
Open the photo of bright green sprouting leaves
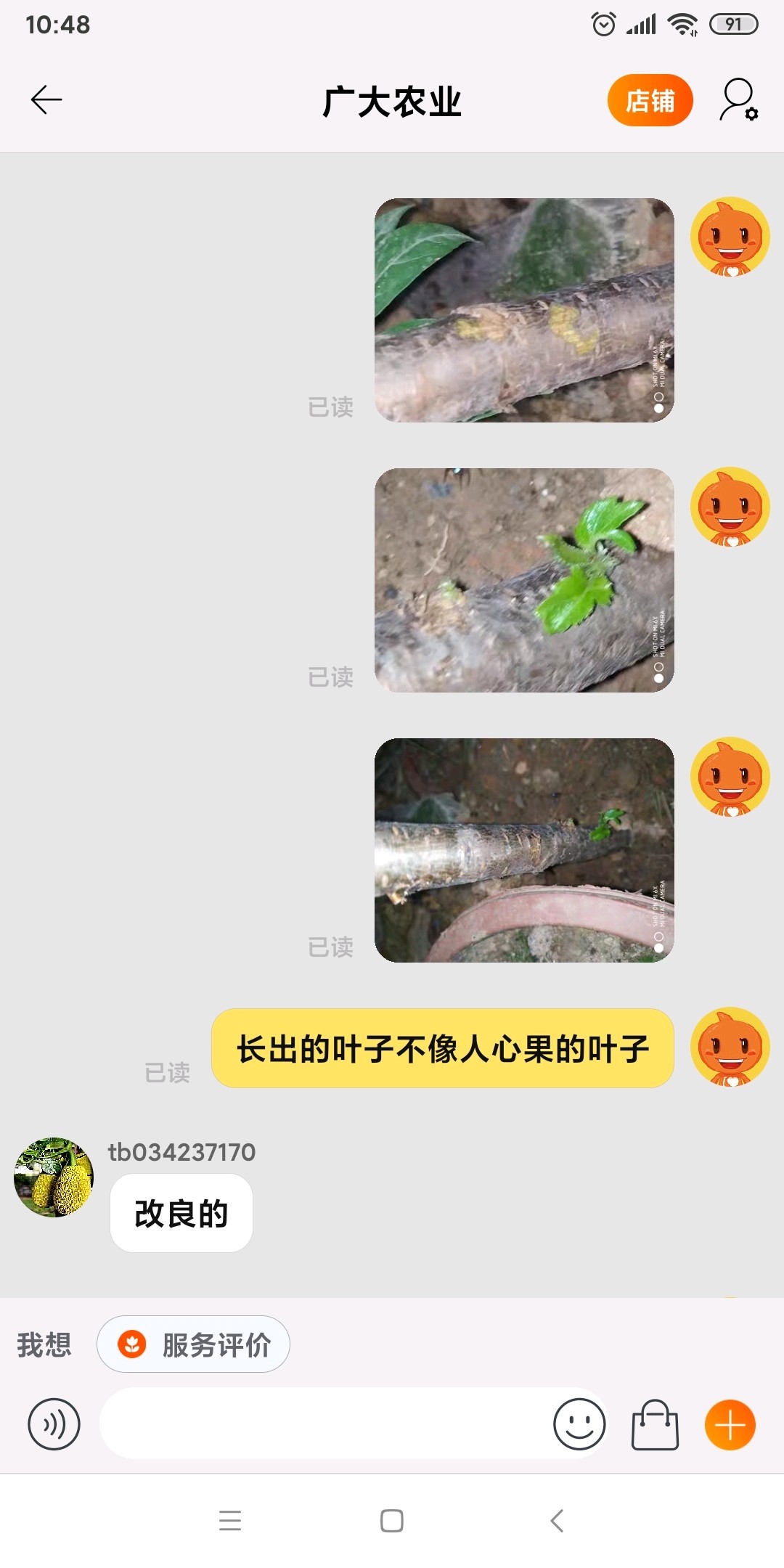(524, 580)
